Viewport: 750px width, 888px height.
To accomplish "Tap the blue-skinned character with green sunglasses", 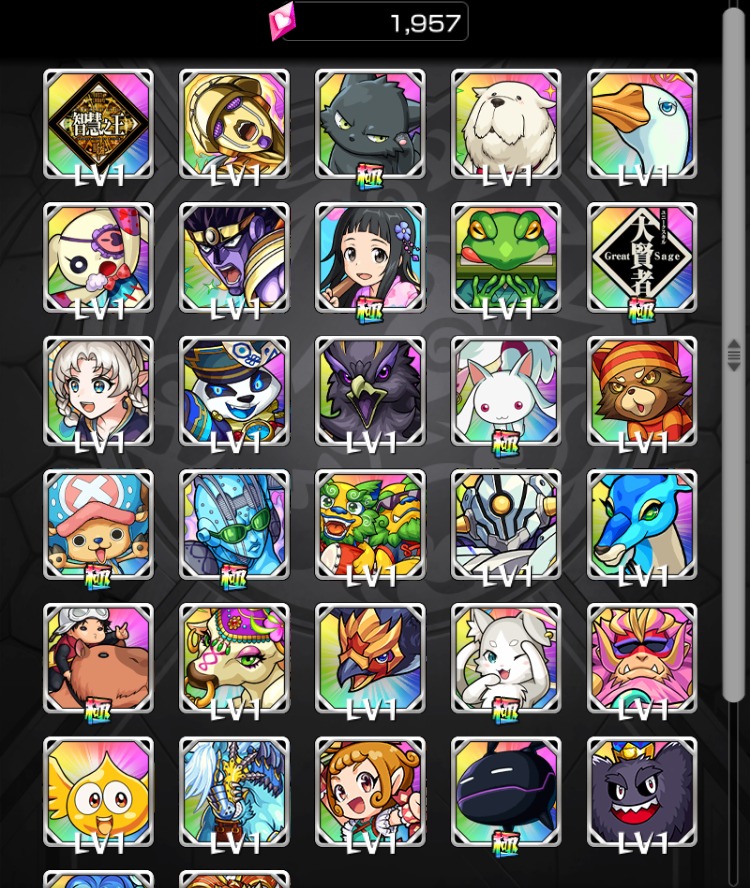I will 234,524.
